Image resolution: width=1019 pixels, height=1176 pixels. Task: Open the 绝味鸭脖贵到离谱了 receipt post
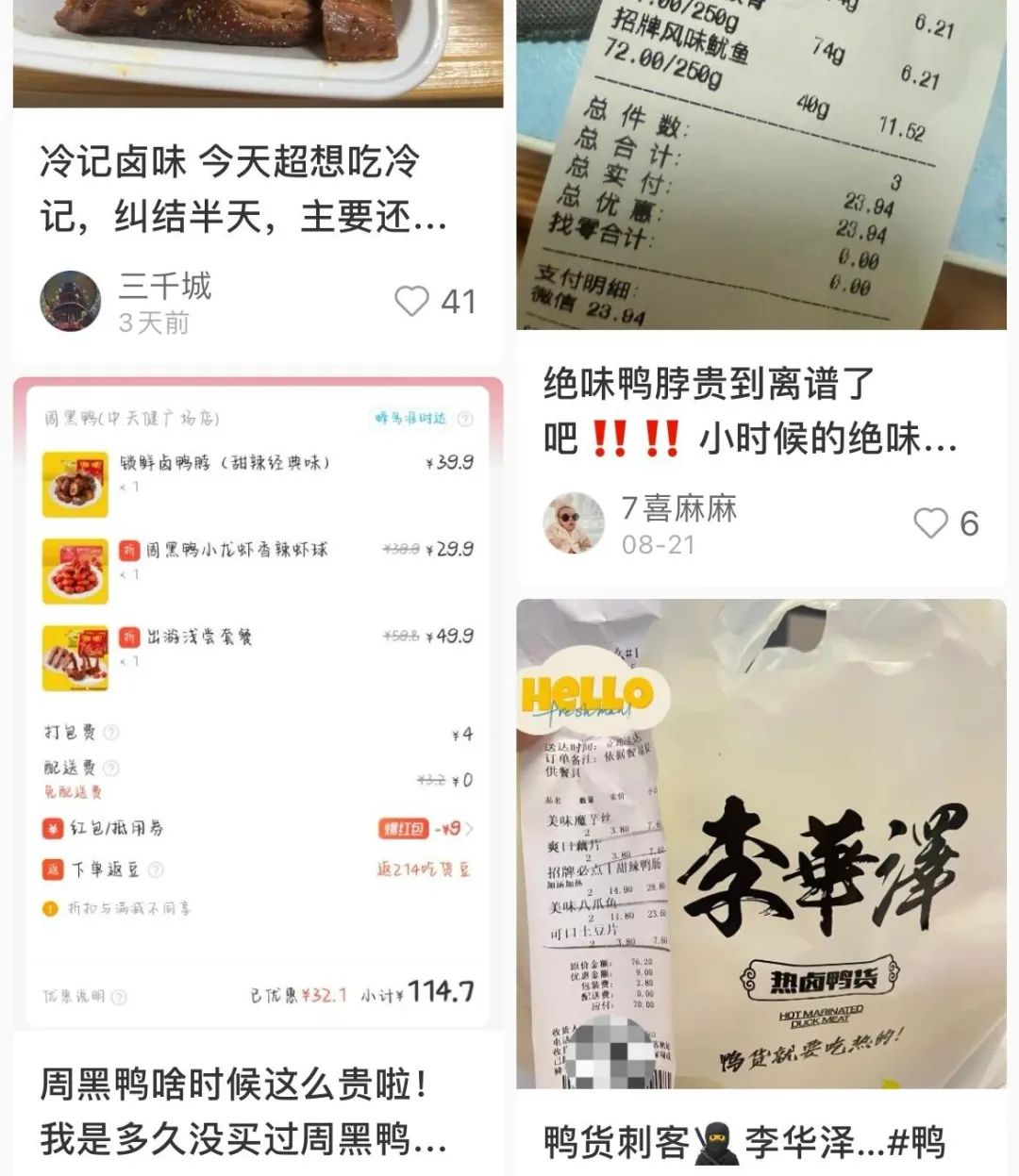(750, 410)
